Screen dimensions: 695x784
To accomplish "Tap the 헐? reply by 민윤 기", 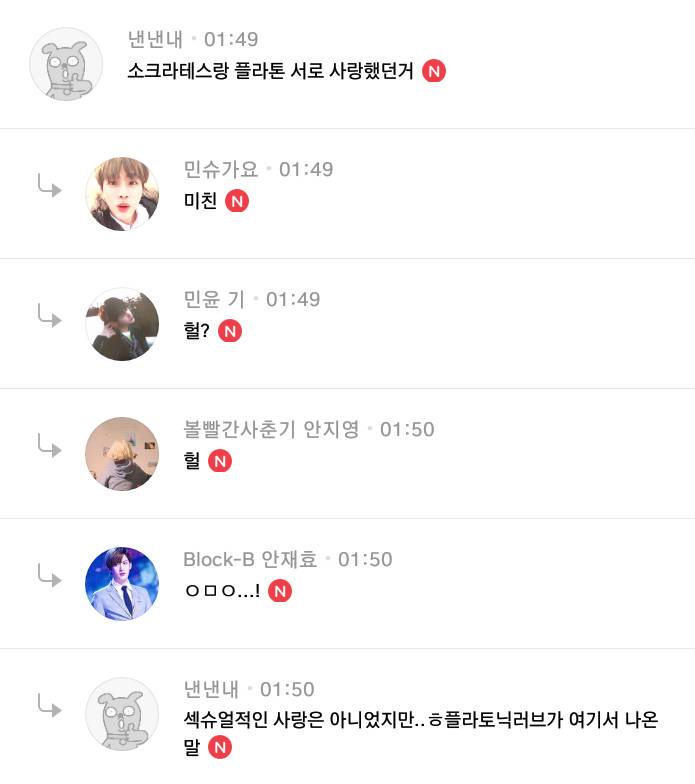I will point(197,331).
